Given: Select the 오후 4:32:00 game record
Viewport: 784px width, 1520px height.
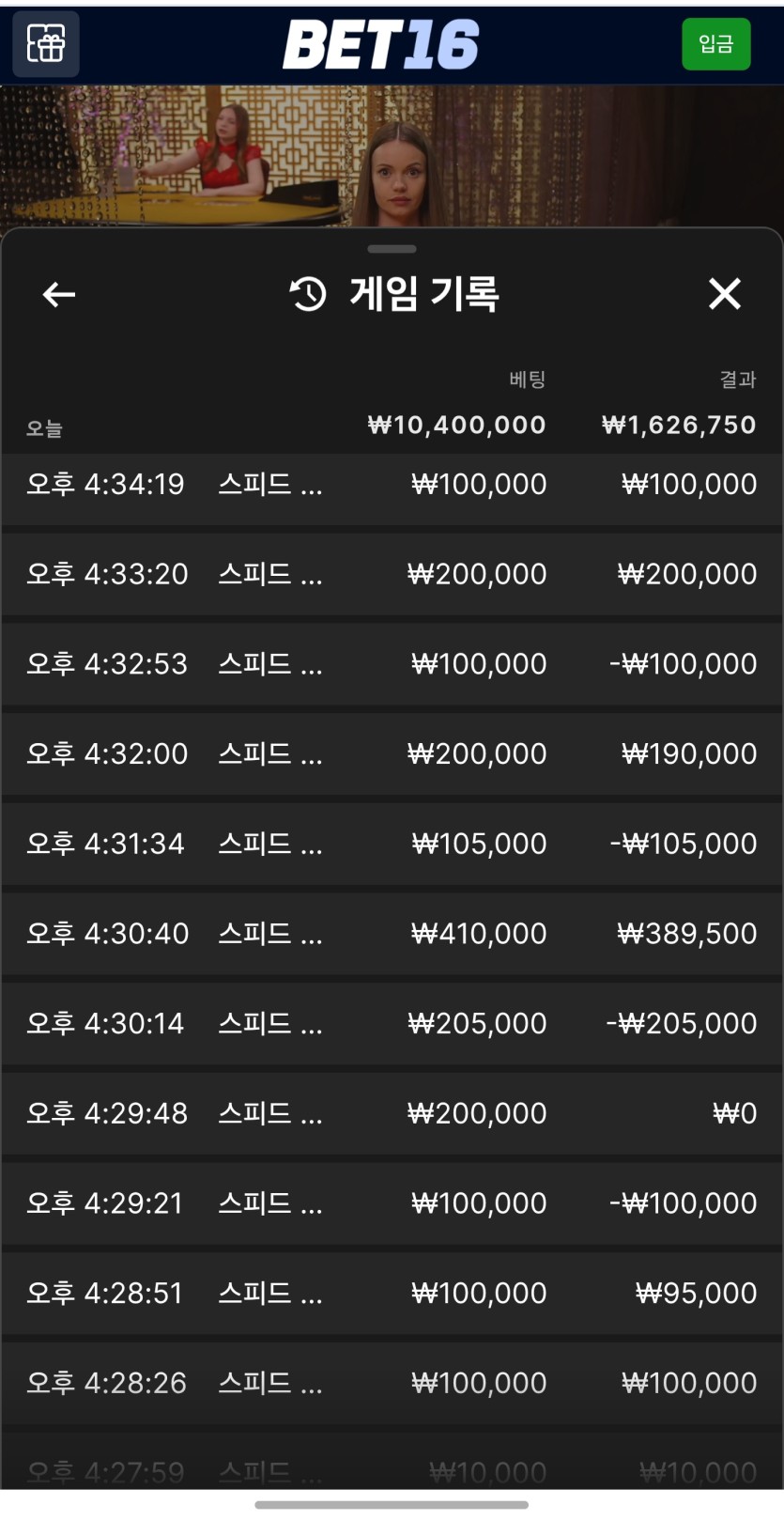Looking at the screenshot, I should (x=392, y=754).
